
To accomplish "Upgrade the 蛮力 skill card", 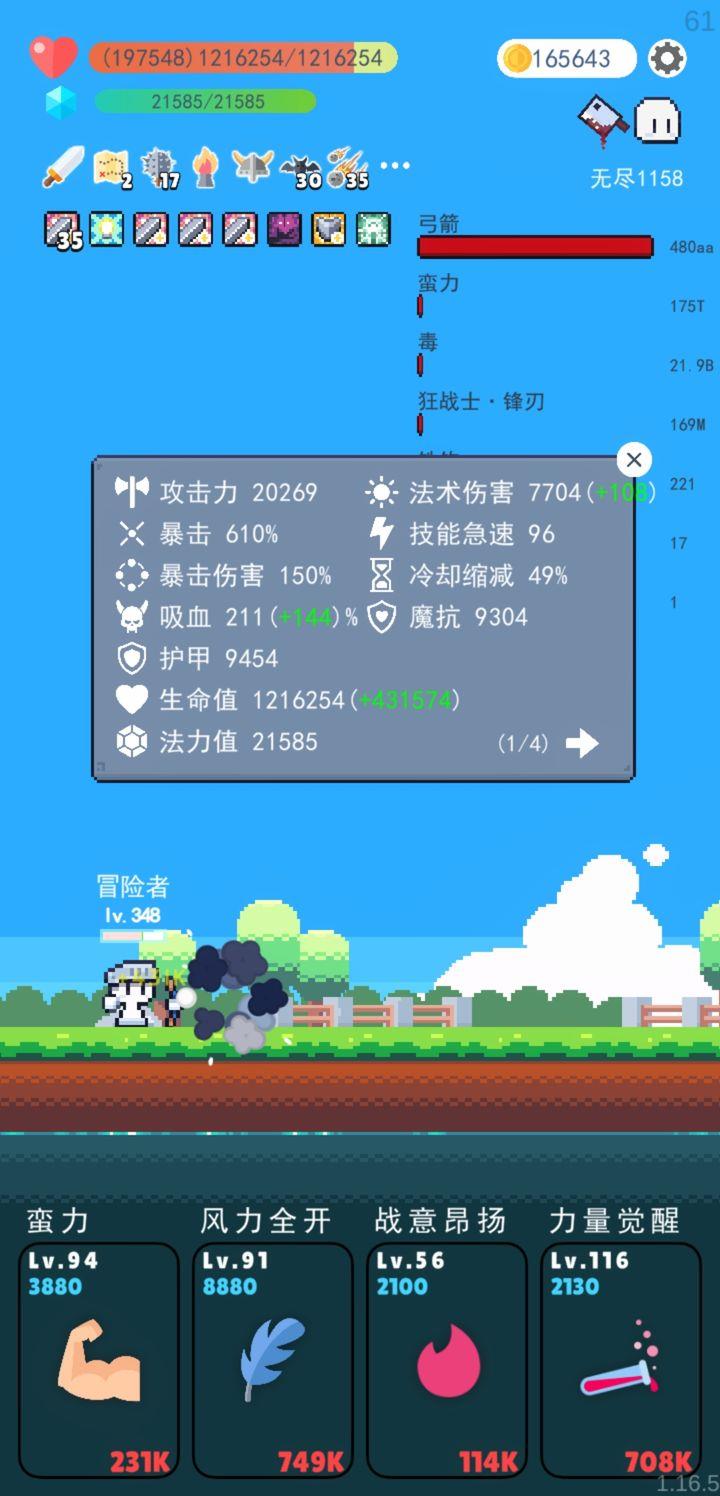I will click(x=99, y=1360).
